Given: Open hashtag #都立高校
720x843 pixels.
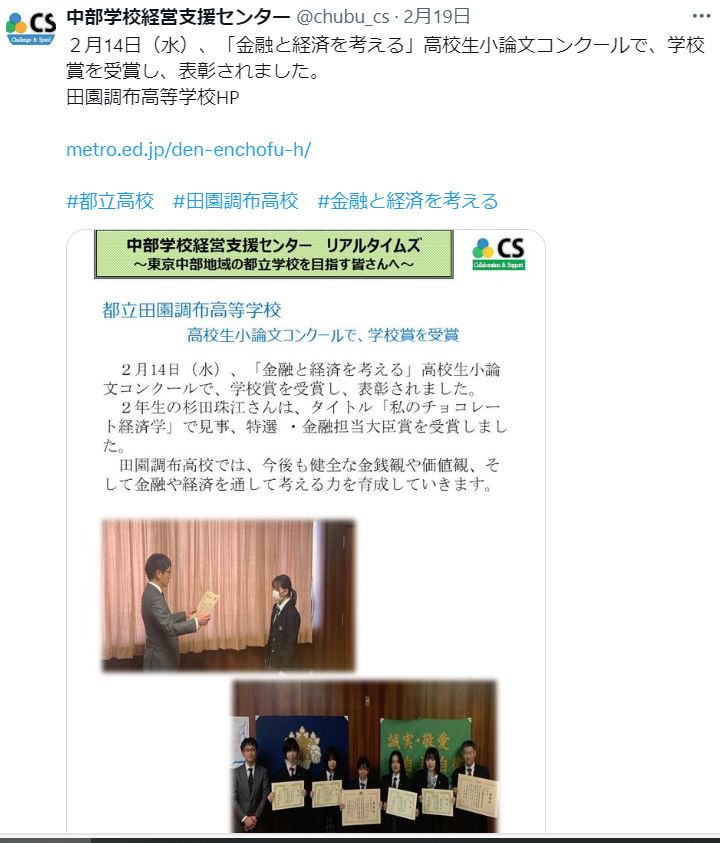Looking at the screenshot, I should [x=110, y=201].
